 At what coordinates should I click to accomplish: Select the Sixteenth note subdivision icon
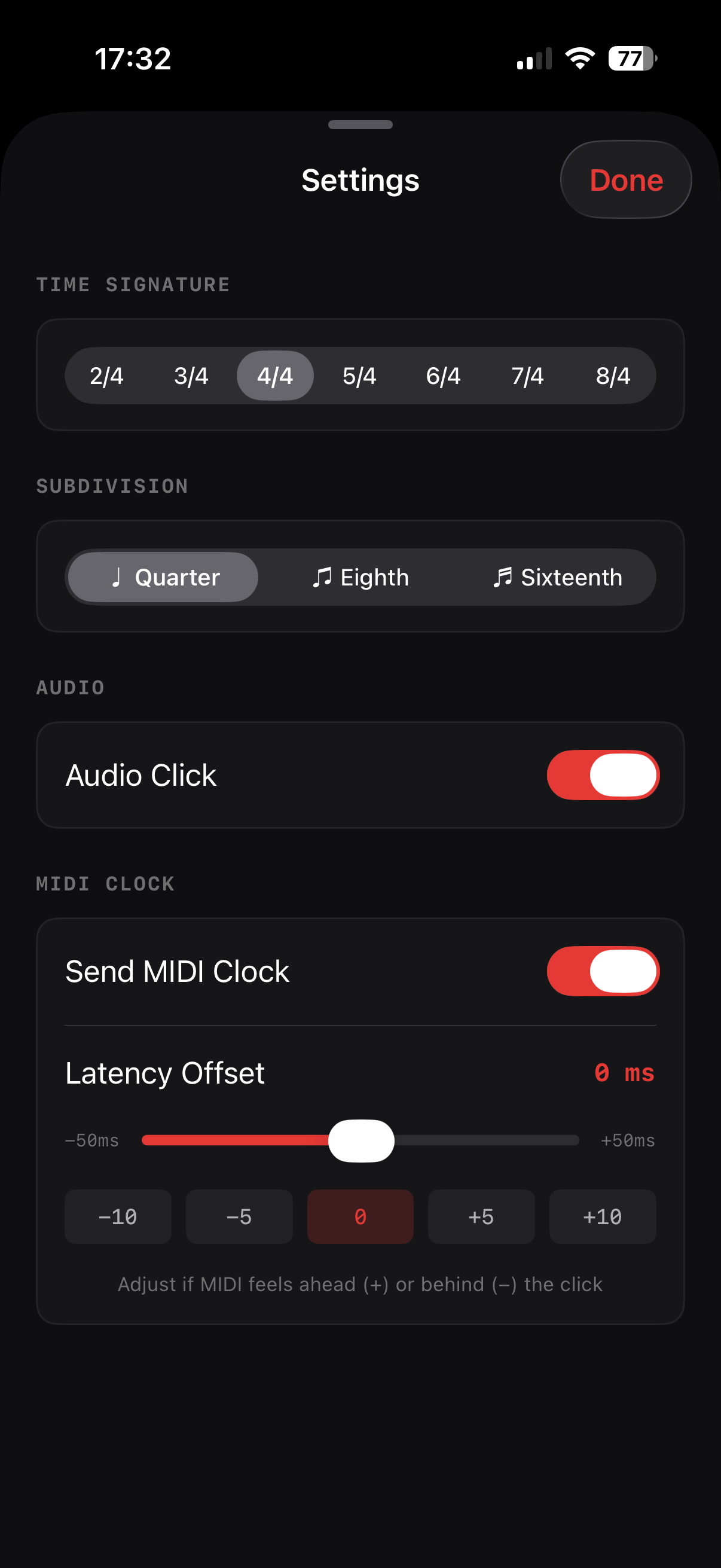(504, 577)
